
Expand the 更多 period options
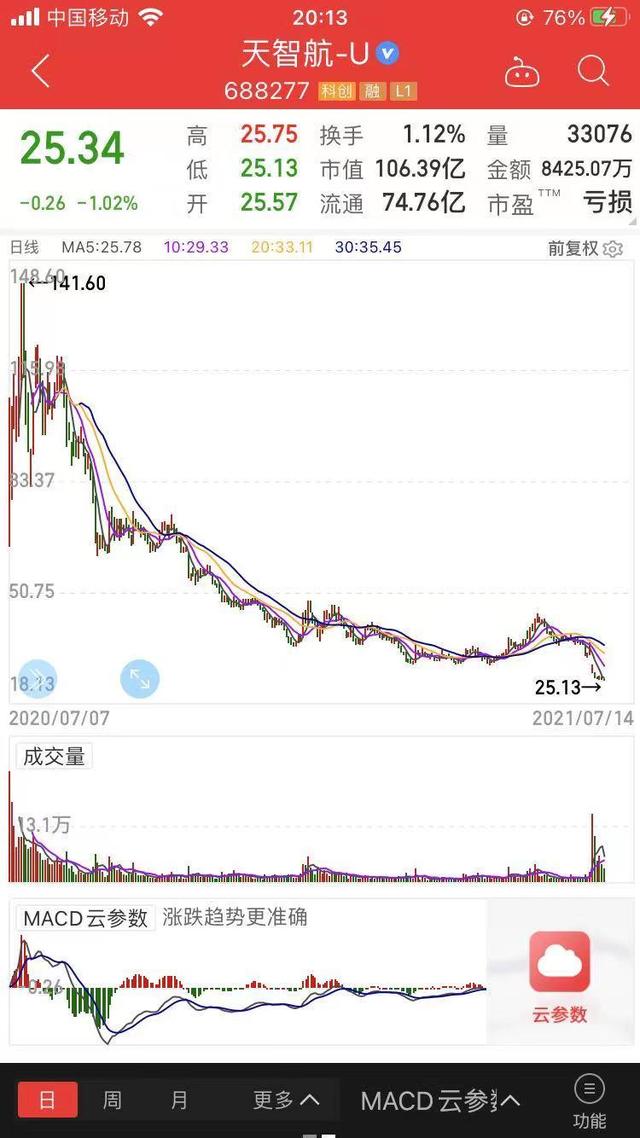coord(286,1101)
